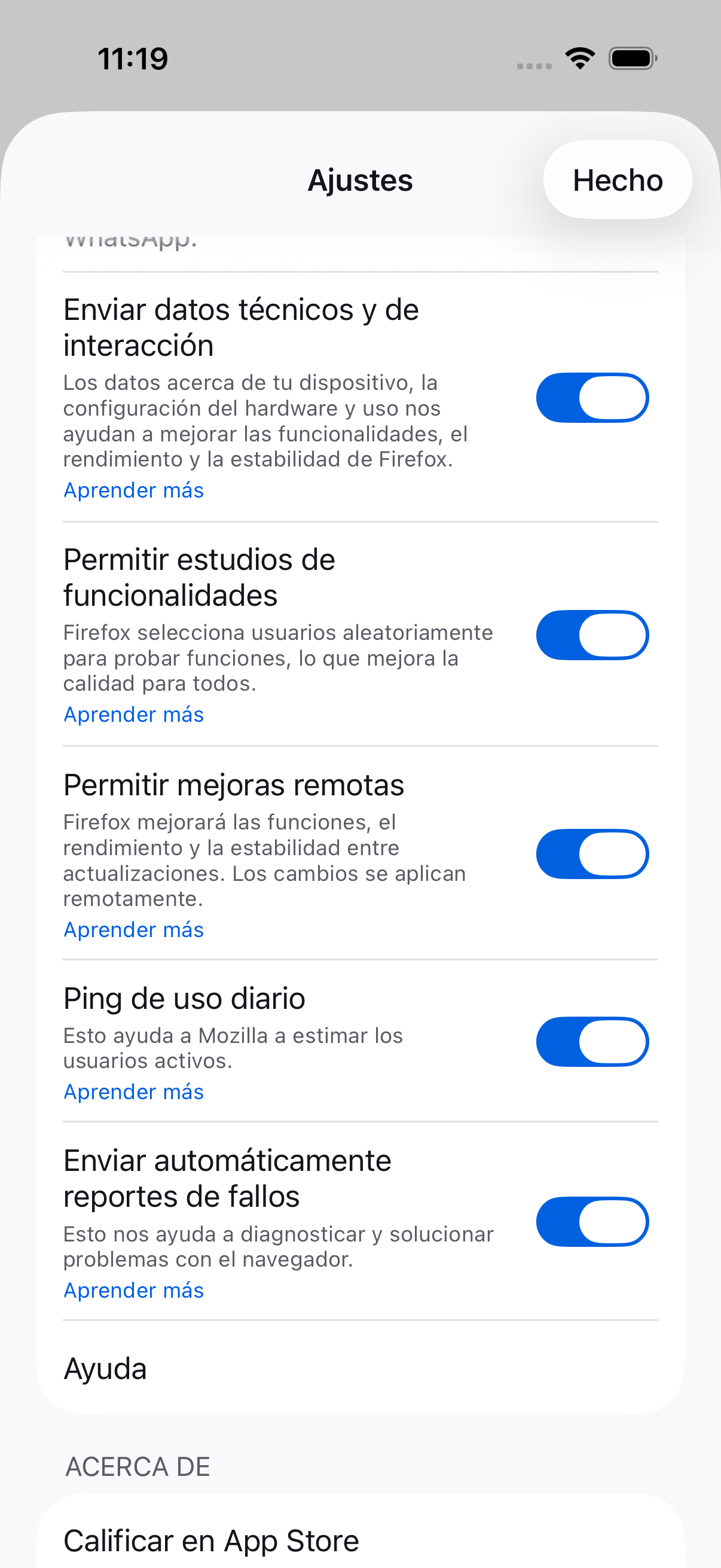Screen dimensions: 721x1568
Task: Follow Aprender más under mejoras remotas
Action: pos(134,930)
